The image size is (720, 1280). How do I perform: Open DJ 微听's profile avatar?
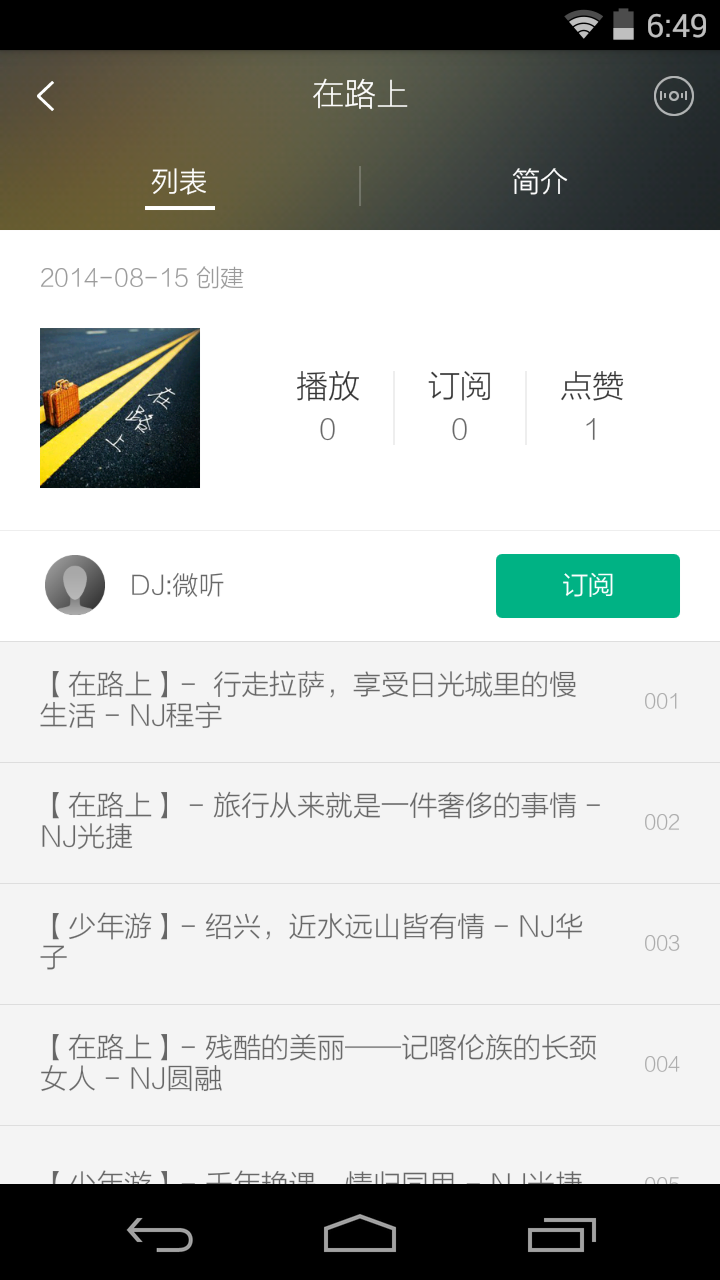point(75,585)
